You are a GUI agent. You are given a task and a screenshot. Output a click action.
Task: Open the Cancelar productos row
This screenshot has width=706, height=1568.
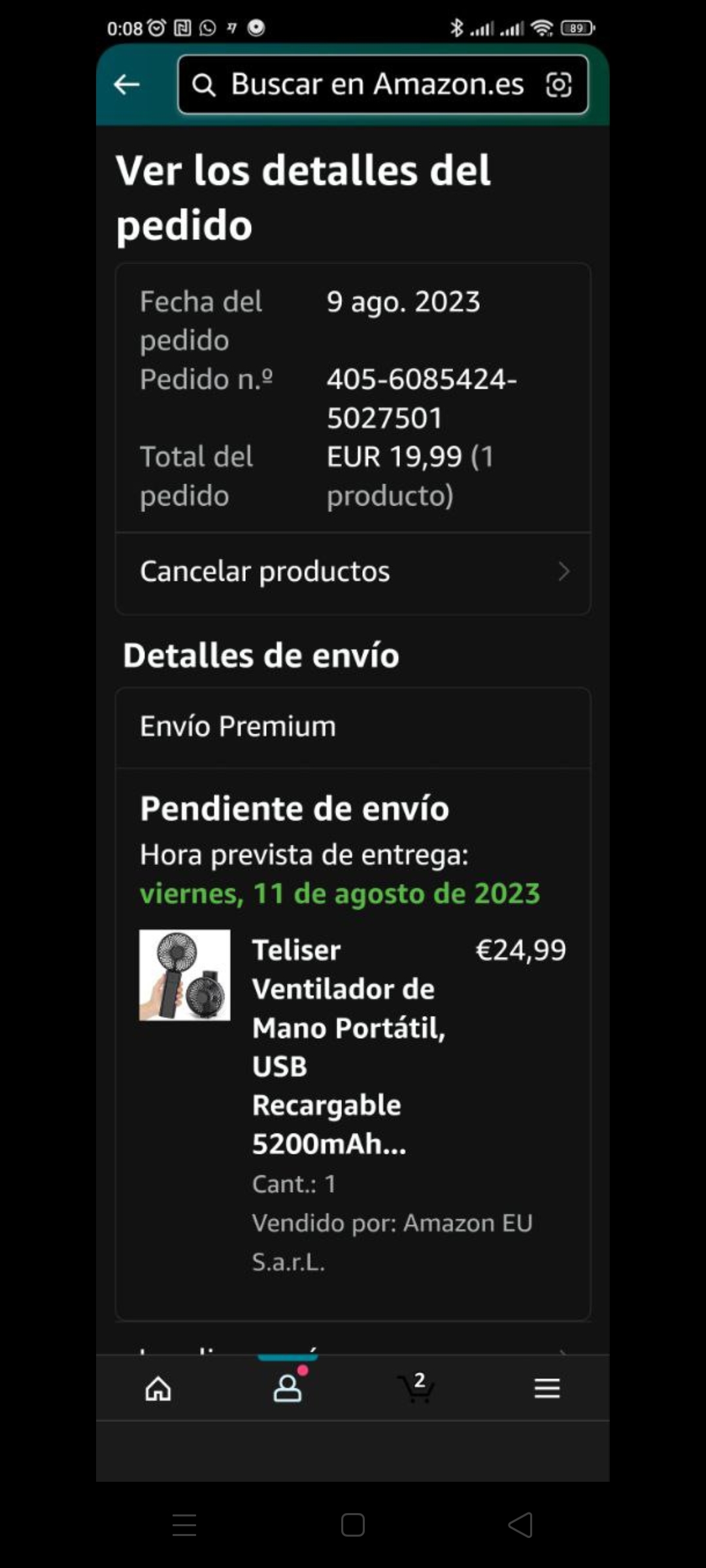coord(353,572)
